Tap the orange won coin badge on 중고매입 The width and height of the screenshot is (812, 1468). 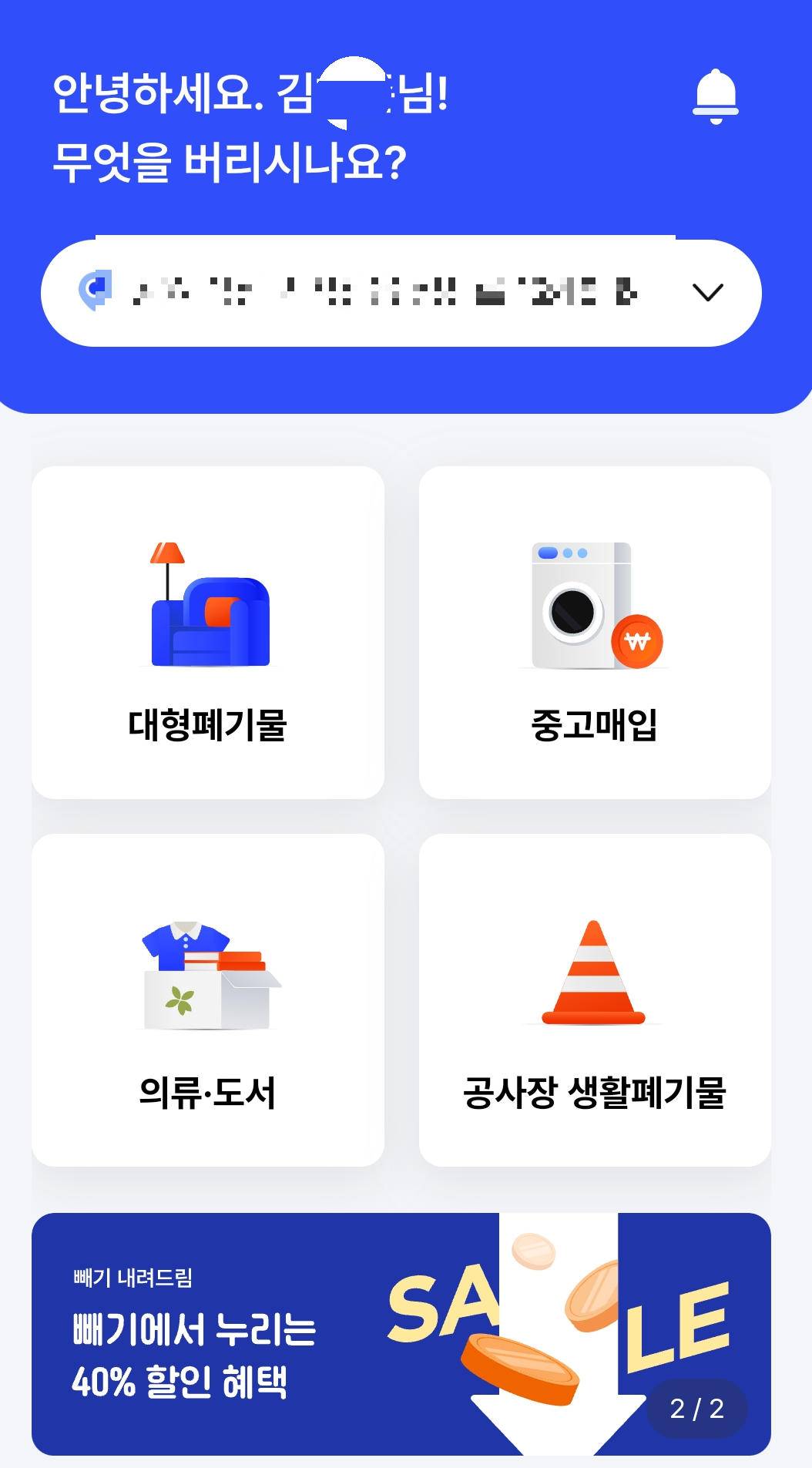pos(639,638)
